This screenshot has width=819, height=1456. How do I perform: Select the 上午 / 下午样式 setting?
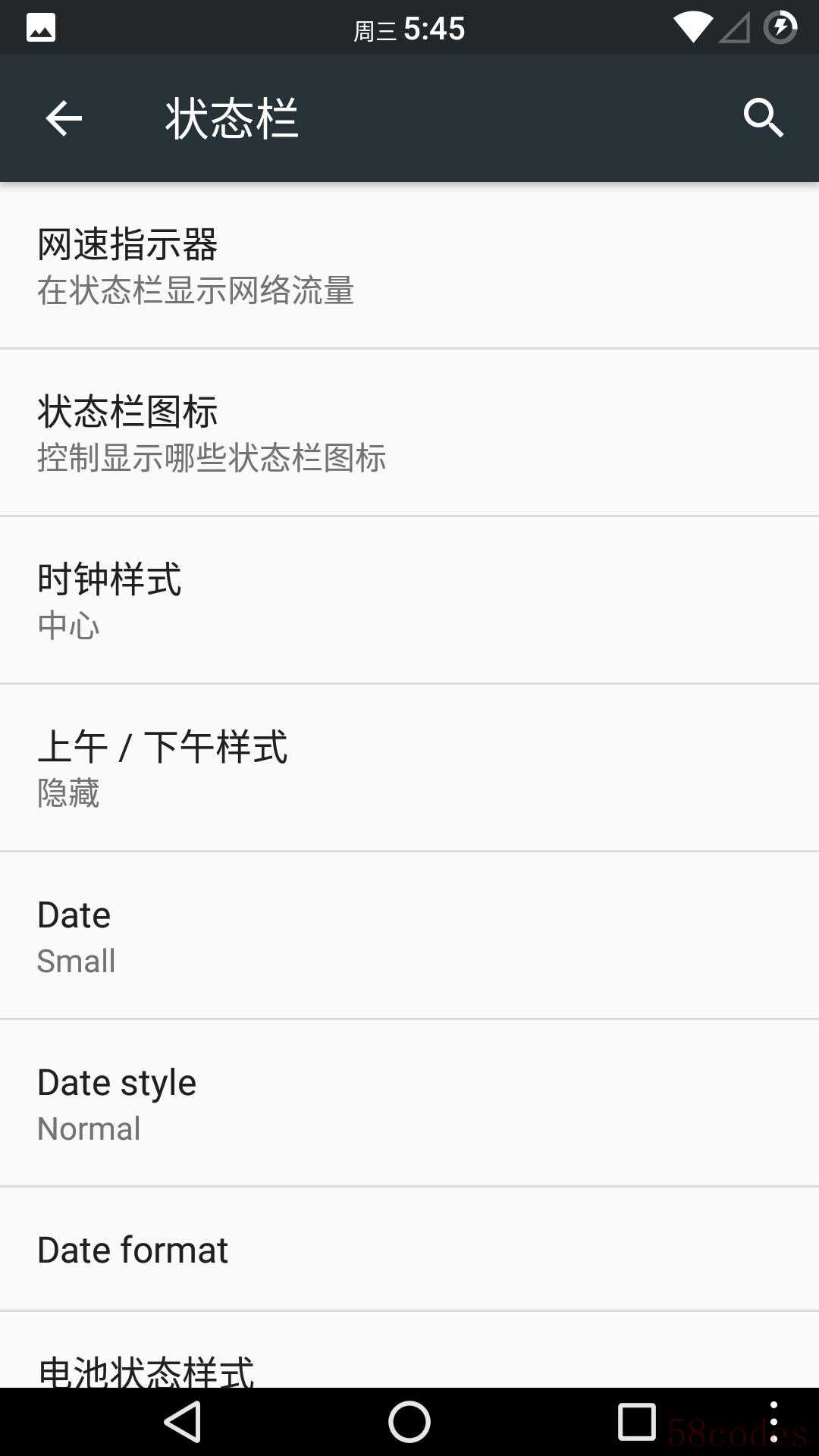(409, 768)
